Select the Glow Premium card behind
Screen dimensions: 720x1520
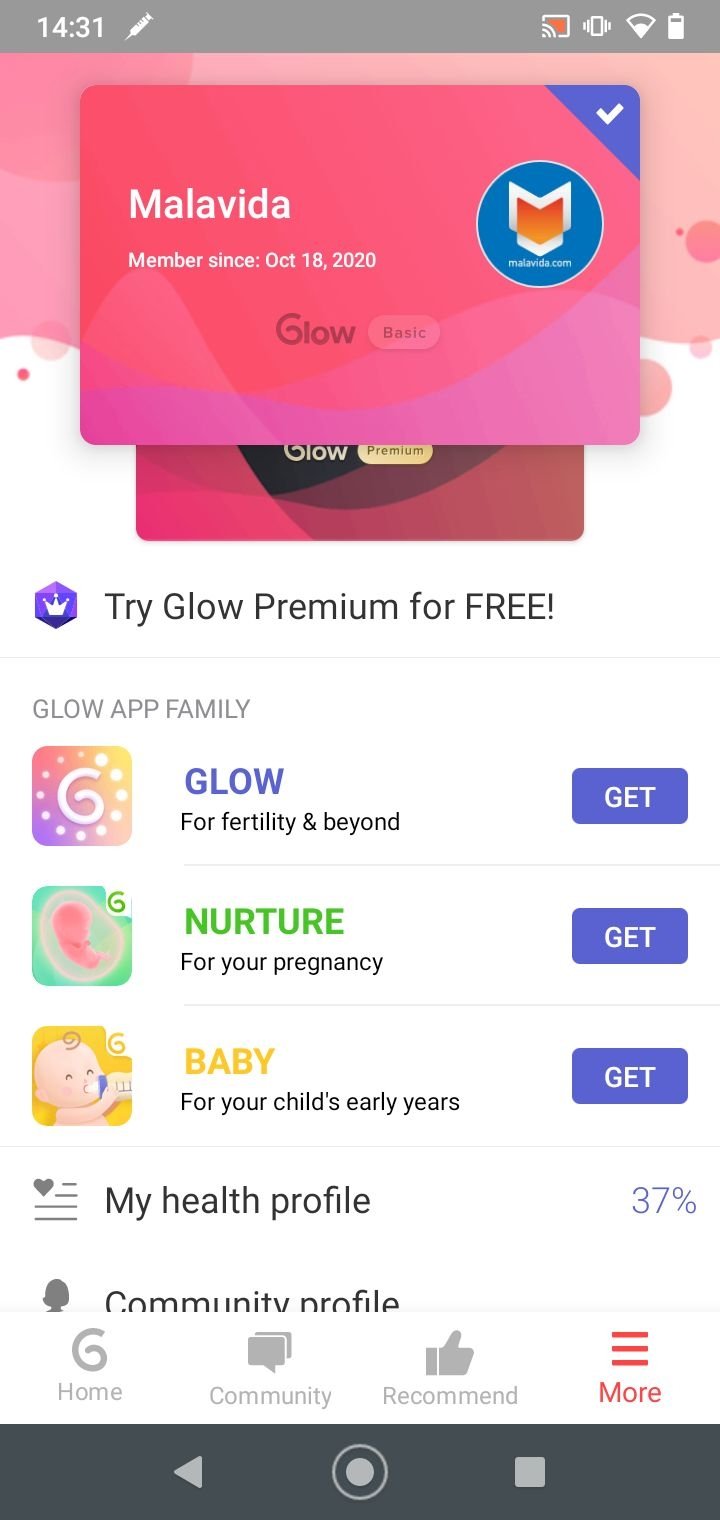pyautogui.click(x=360, y=492)
